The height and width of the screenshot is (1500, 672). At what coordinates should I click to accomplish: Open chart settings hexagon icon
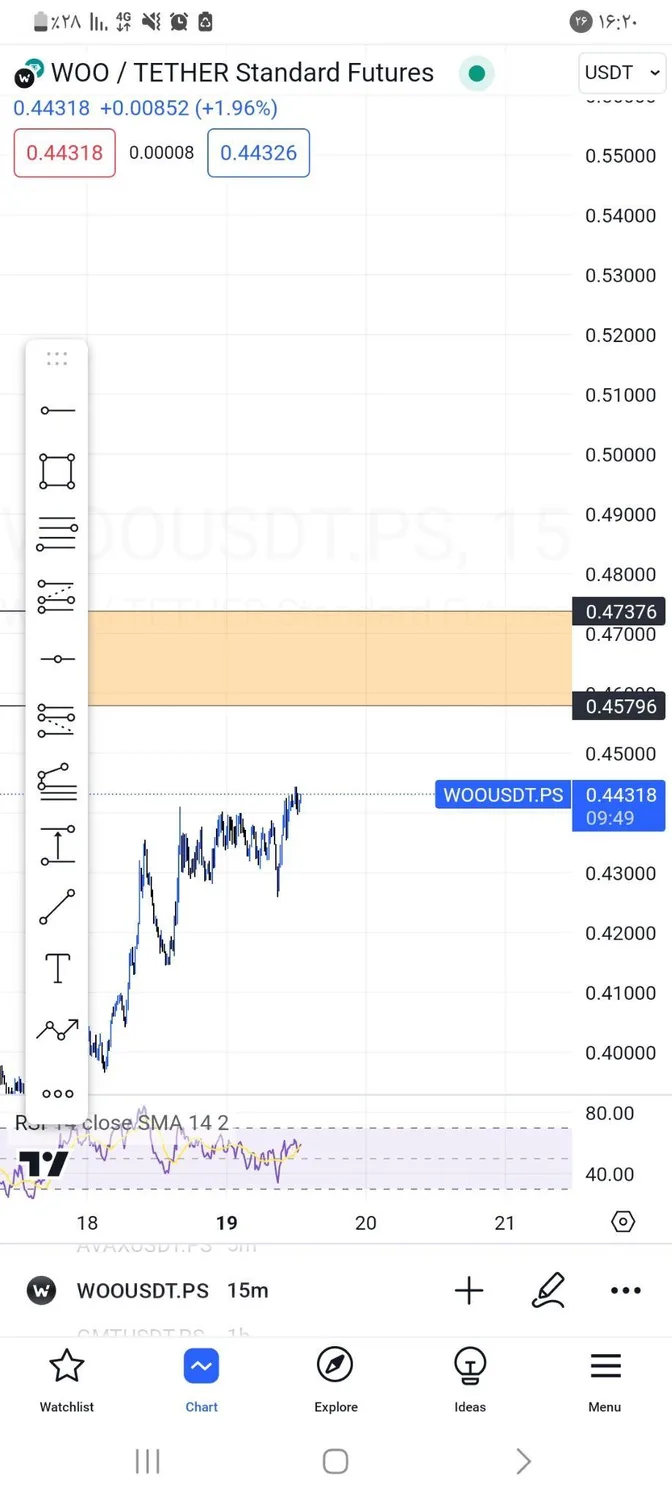point(622,1222)
